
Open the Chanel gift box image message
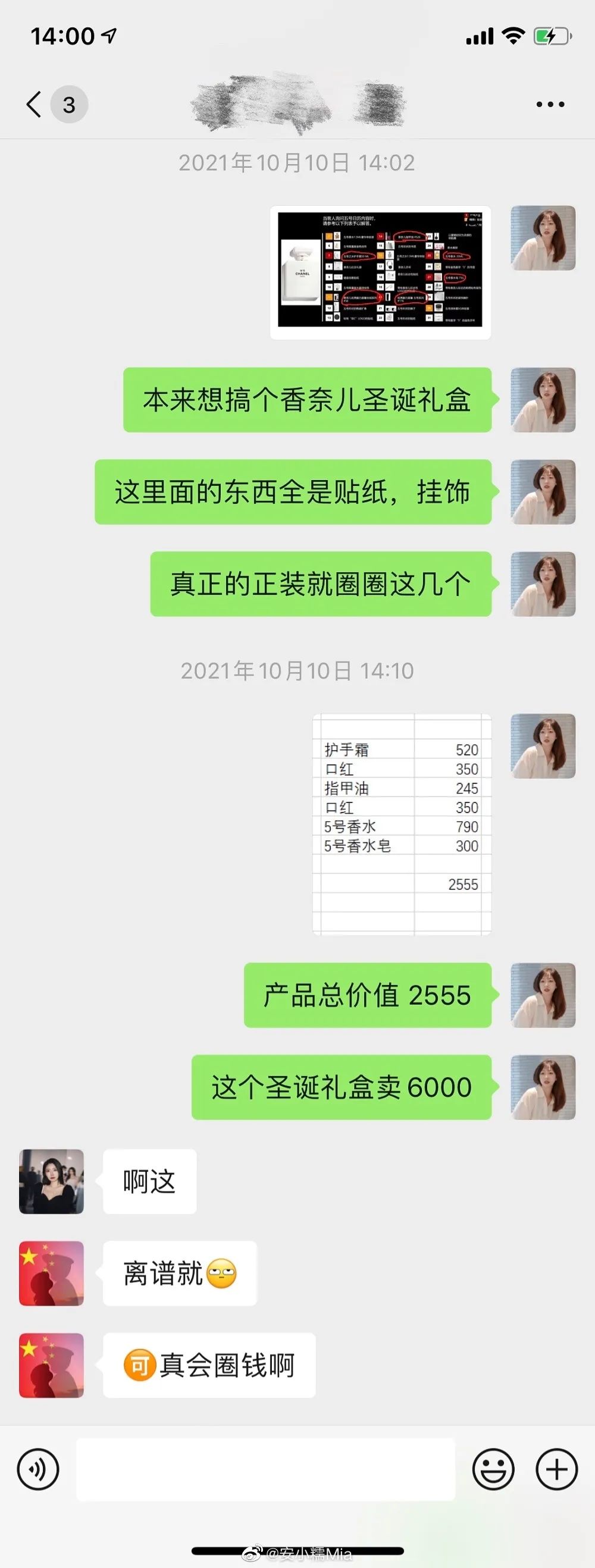click(380, 272)
